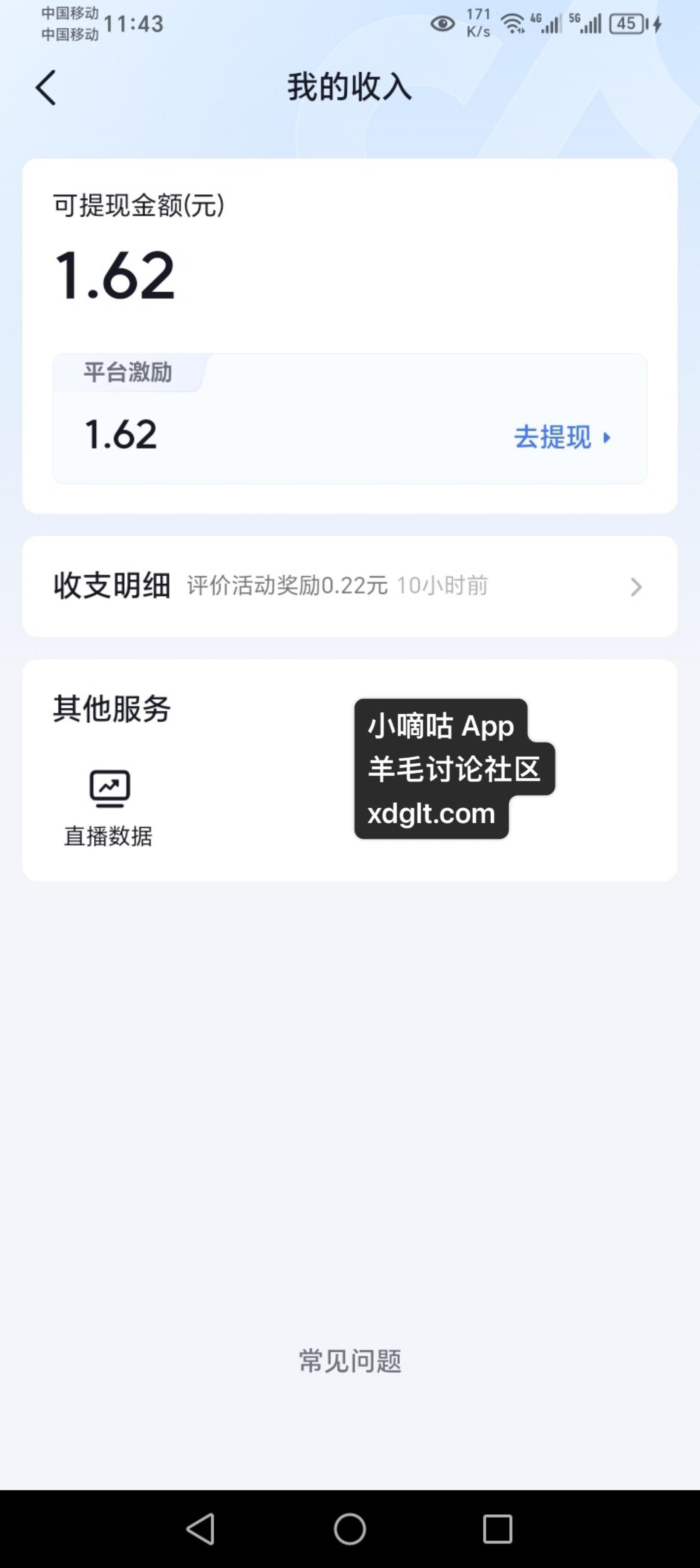Screen dimensions: 700x1568
Task: Tap 去提现 to withdraw platform incentive
Action: [x=562, y=437]
